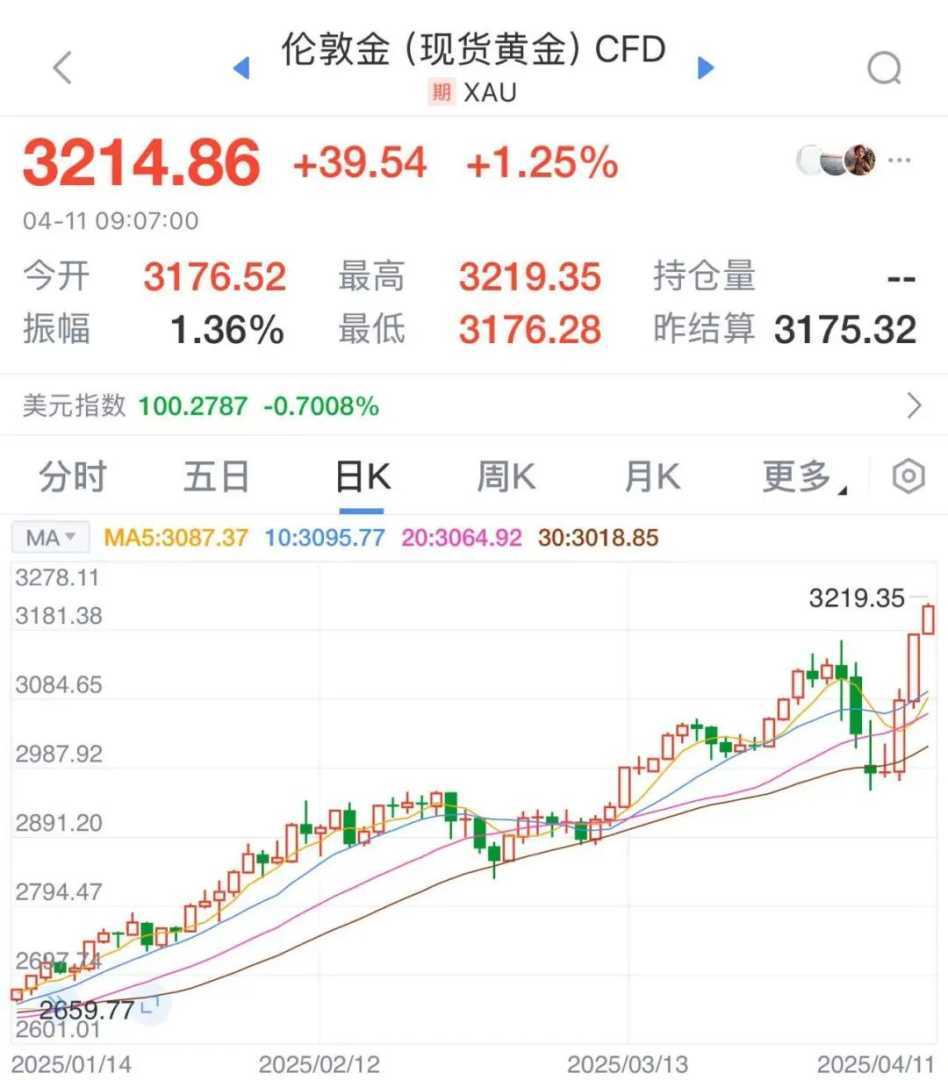
Task: Go back using the top-left arrow
Action: [x=62, y=68]
